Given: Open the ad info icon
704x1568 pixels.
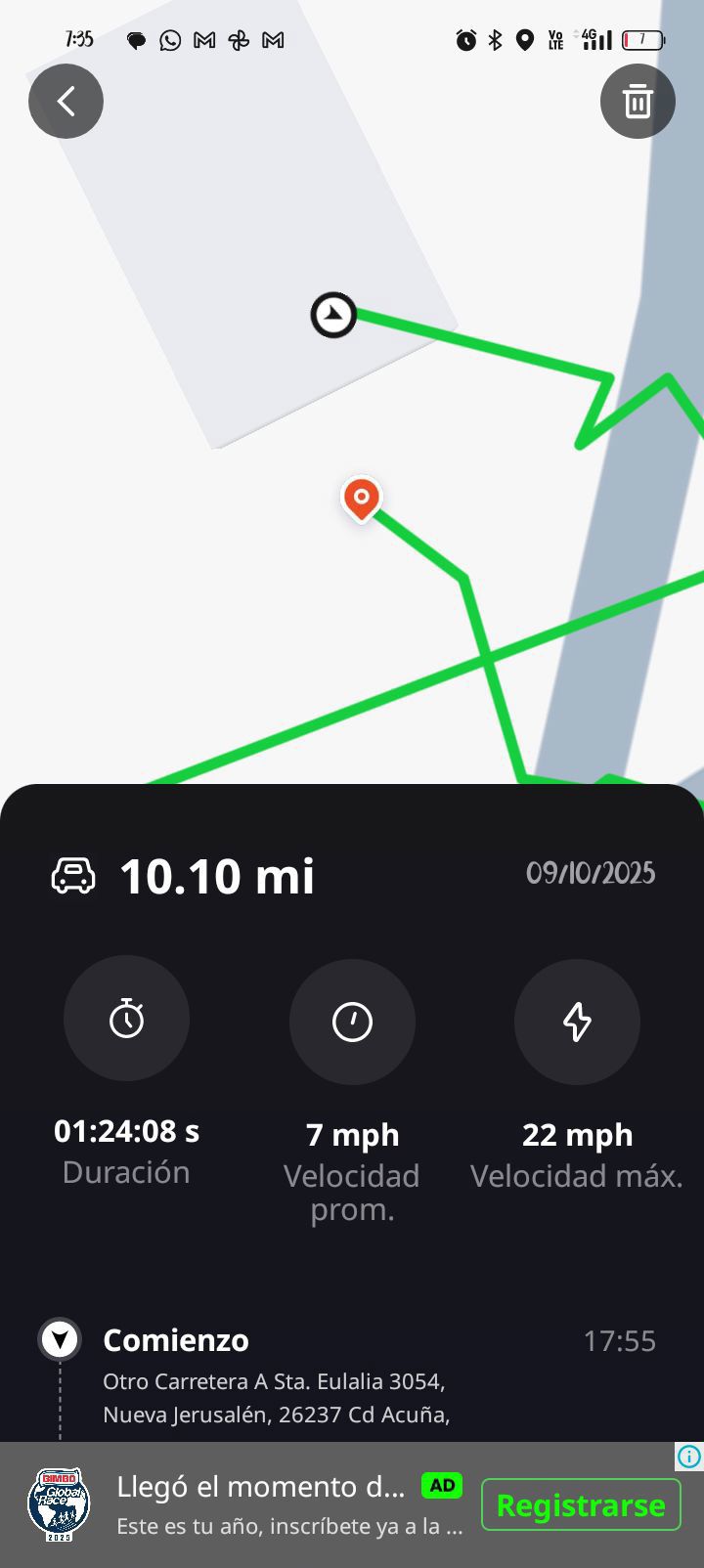Looking at the screenshot, I should (689, 1457).
